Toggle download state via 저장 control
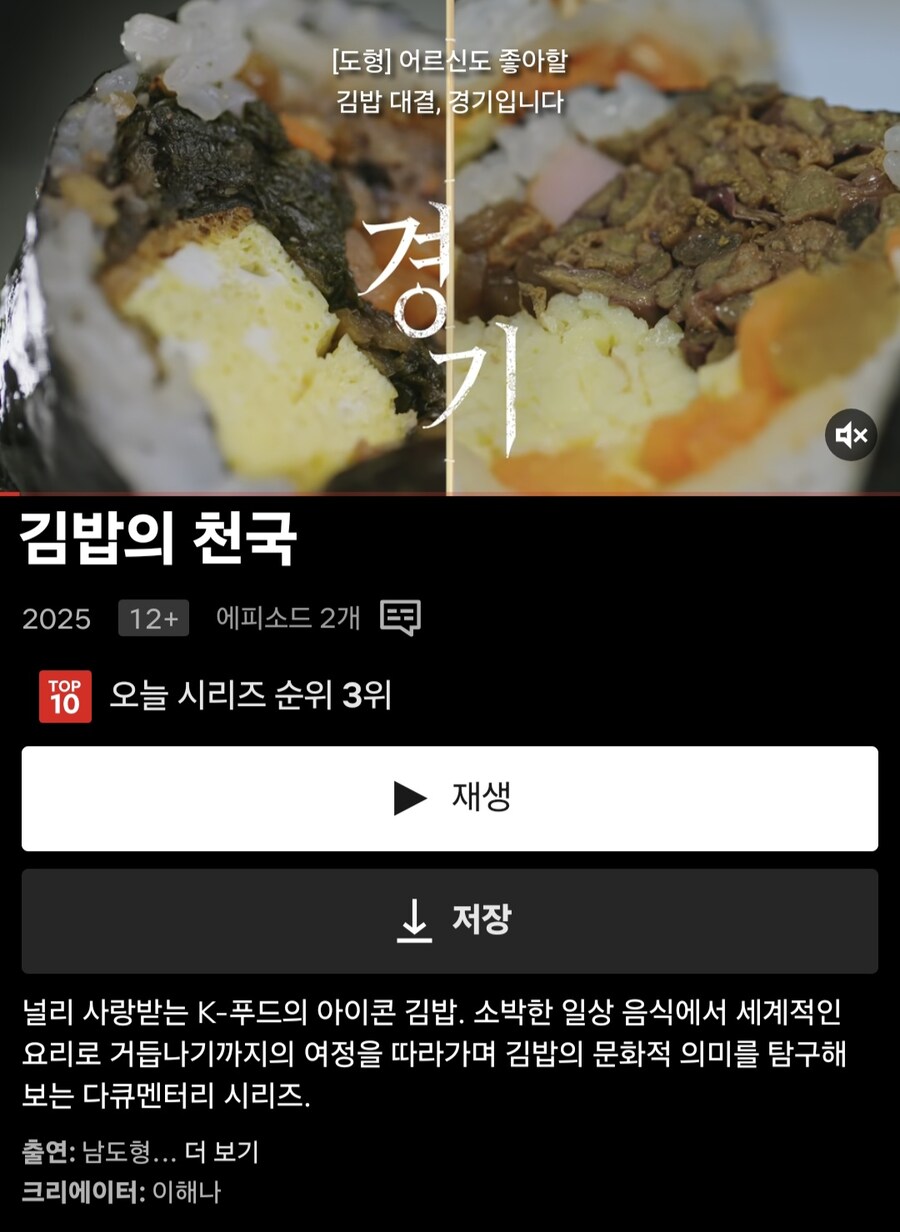This screenshot has height=1232, width=900. click(450, 922)
